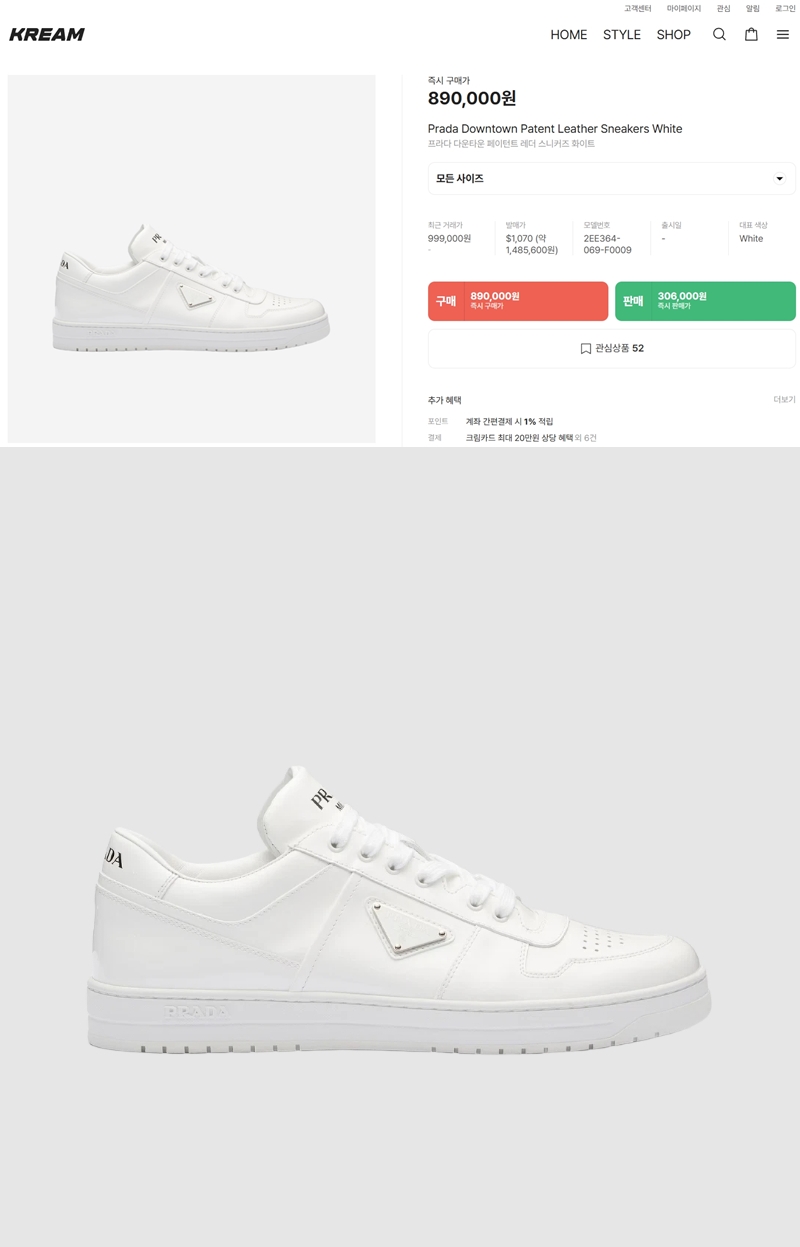This screenshot has height=1247, width=800.
Task: Switch to the STYLE tab
Action: click(x=622, y=35)
